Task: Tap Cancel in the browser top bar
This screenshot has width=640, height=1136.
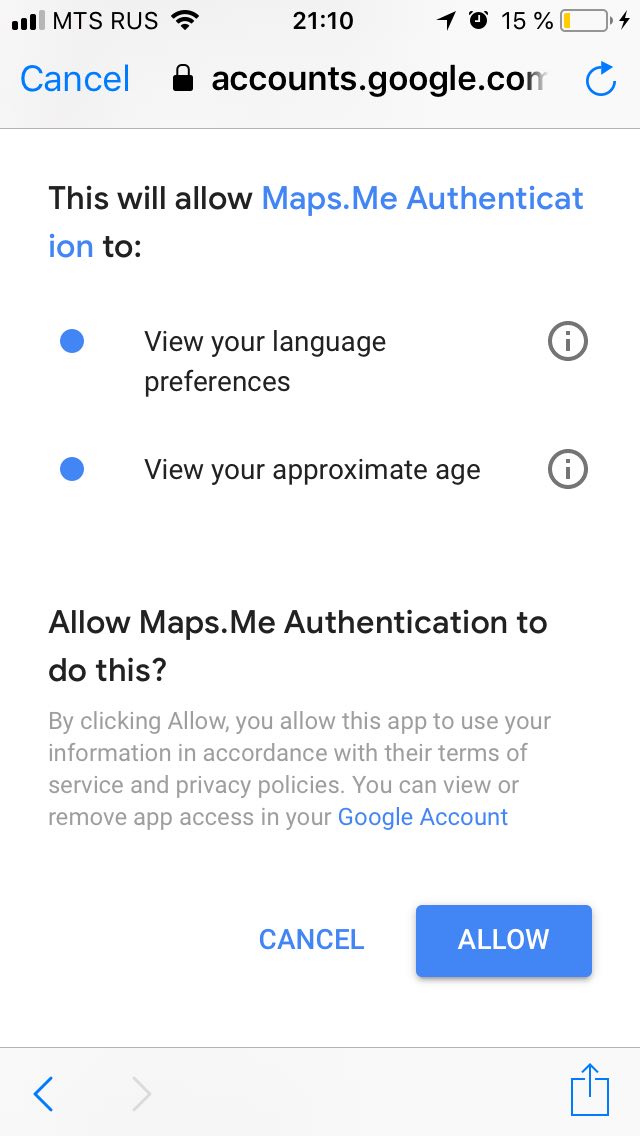Action: point(75,78)
